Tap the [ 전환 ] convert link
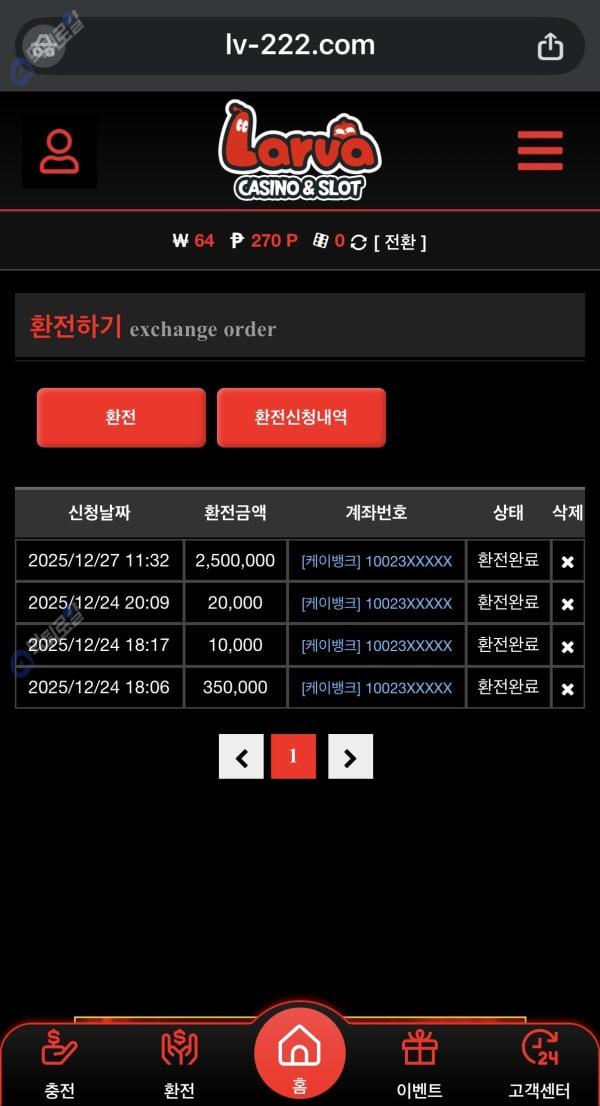 click(400, 242)
